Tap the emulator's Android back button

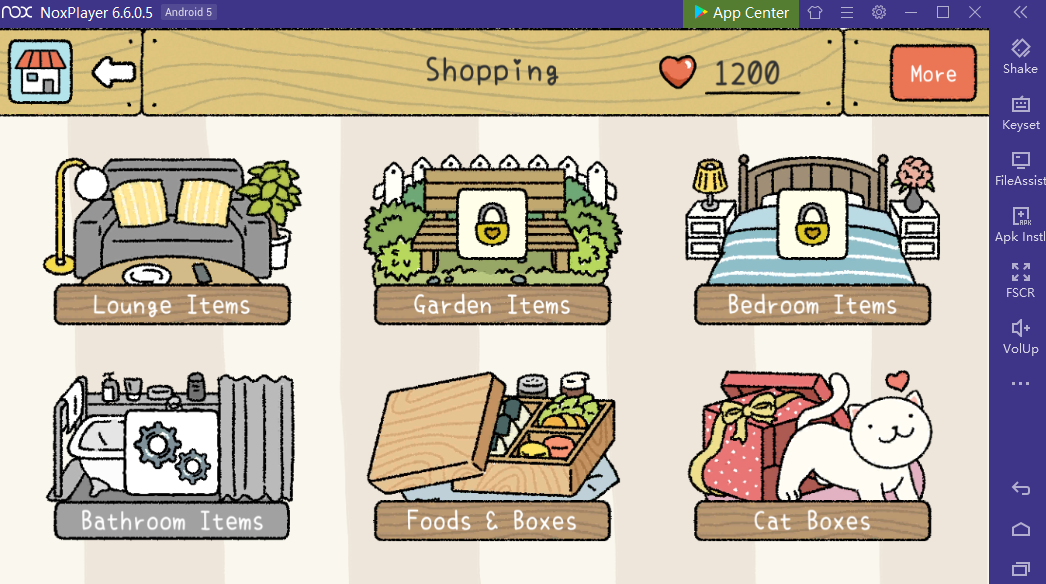click(1020, 489)
